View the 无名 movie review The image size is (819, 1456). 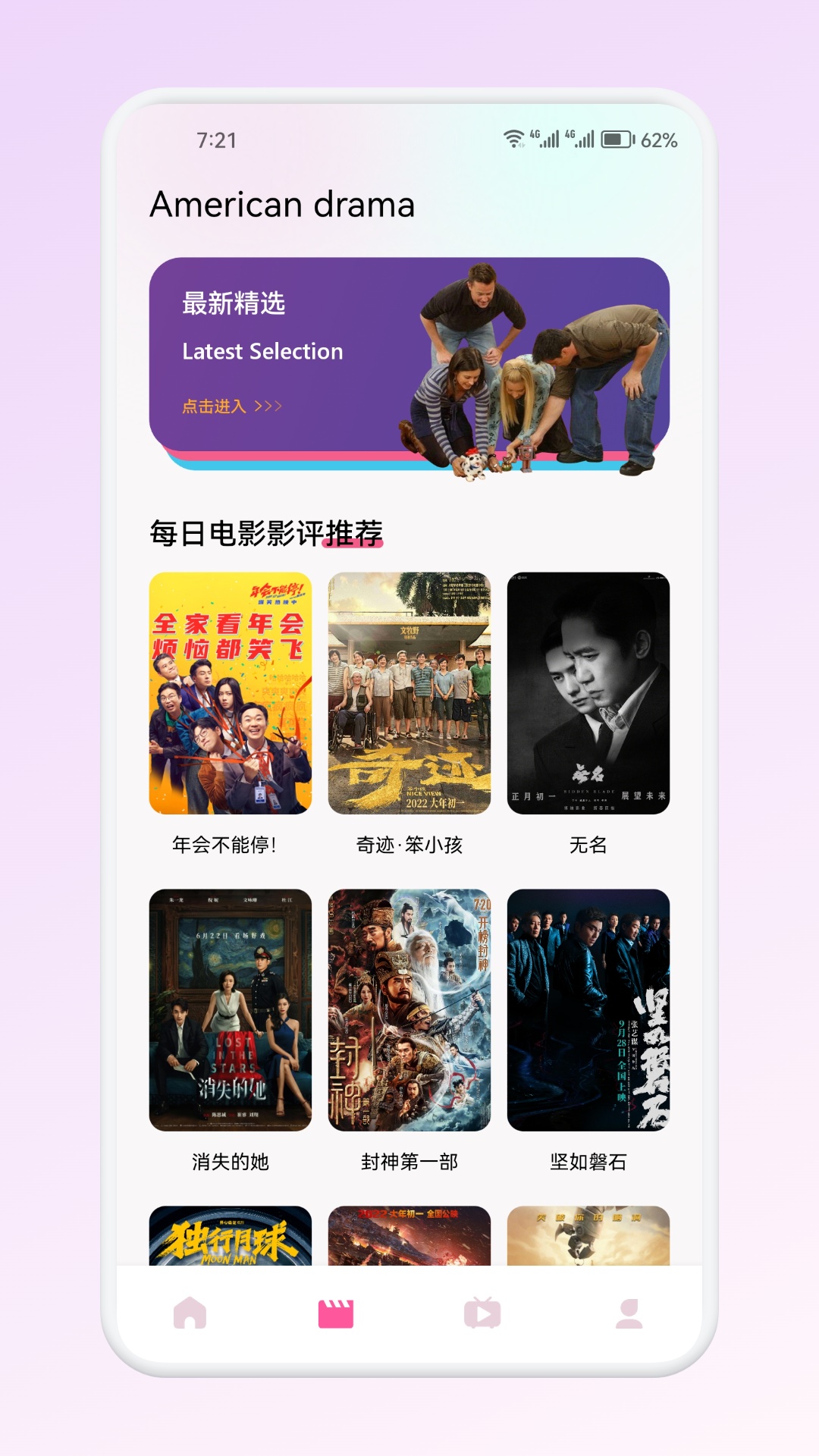[x=588, y=693]
